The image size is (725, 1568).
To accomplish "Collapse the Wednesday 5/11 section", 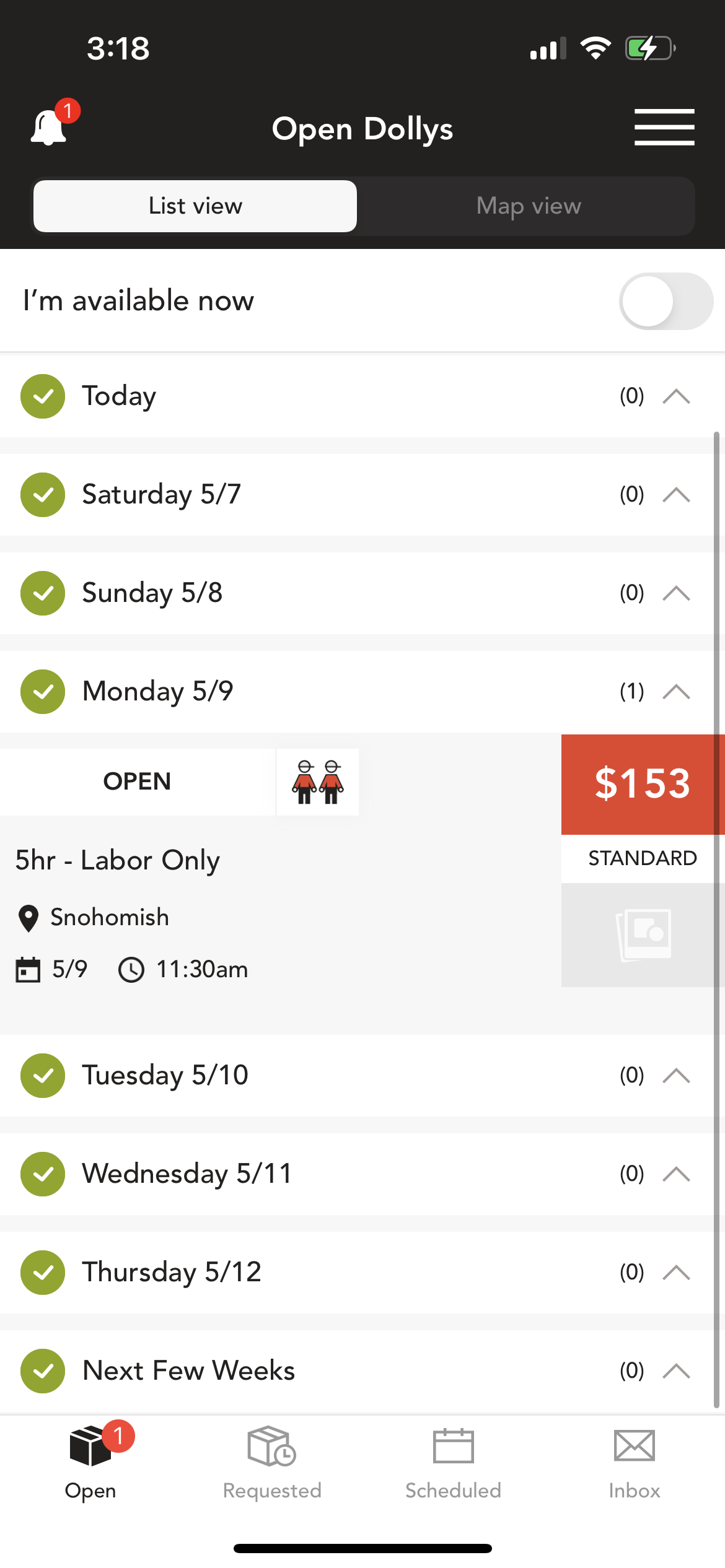I will pyautogui.click(x=677, y=1174).
